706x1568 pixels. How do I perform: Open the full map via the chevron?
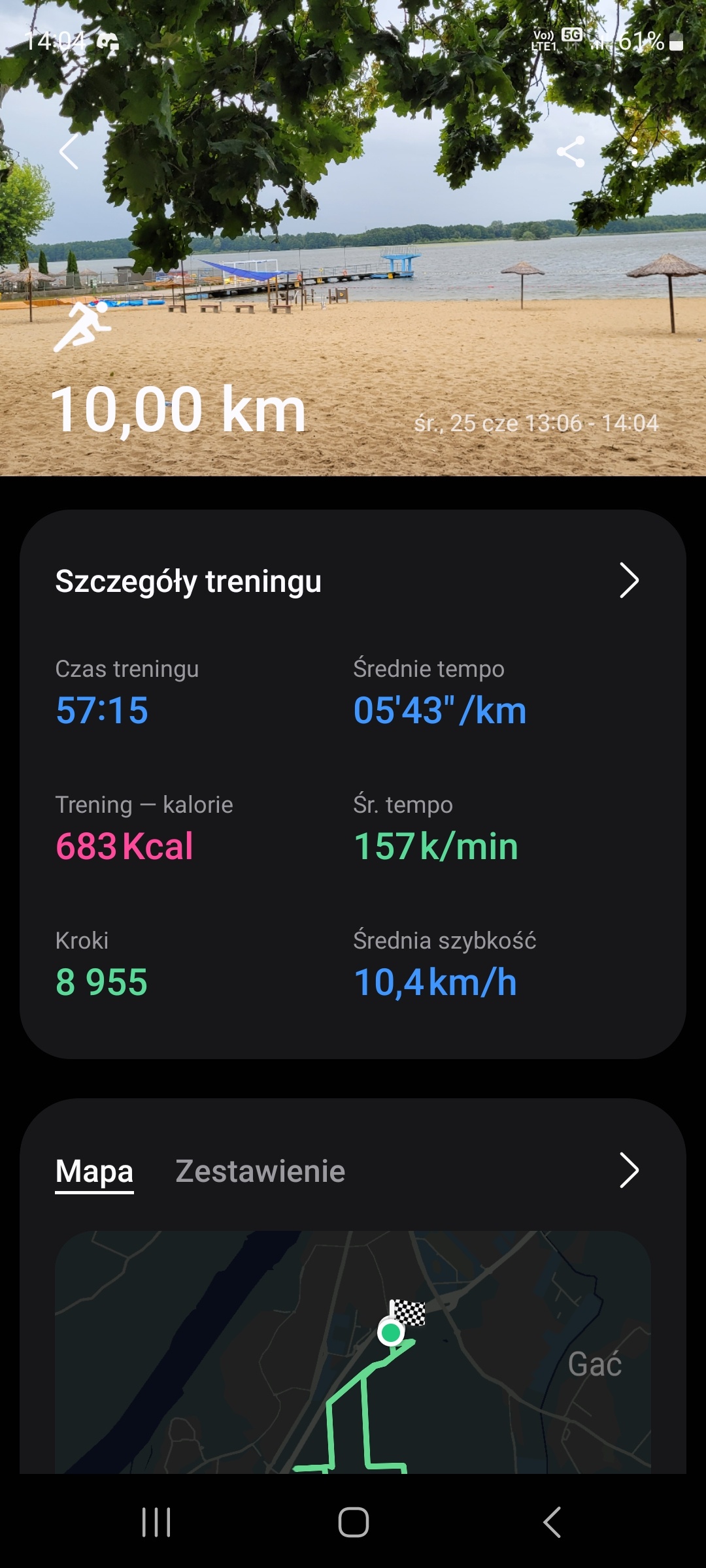(628, 1170)
